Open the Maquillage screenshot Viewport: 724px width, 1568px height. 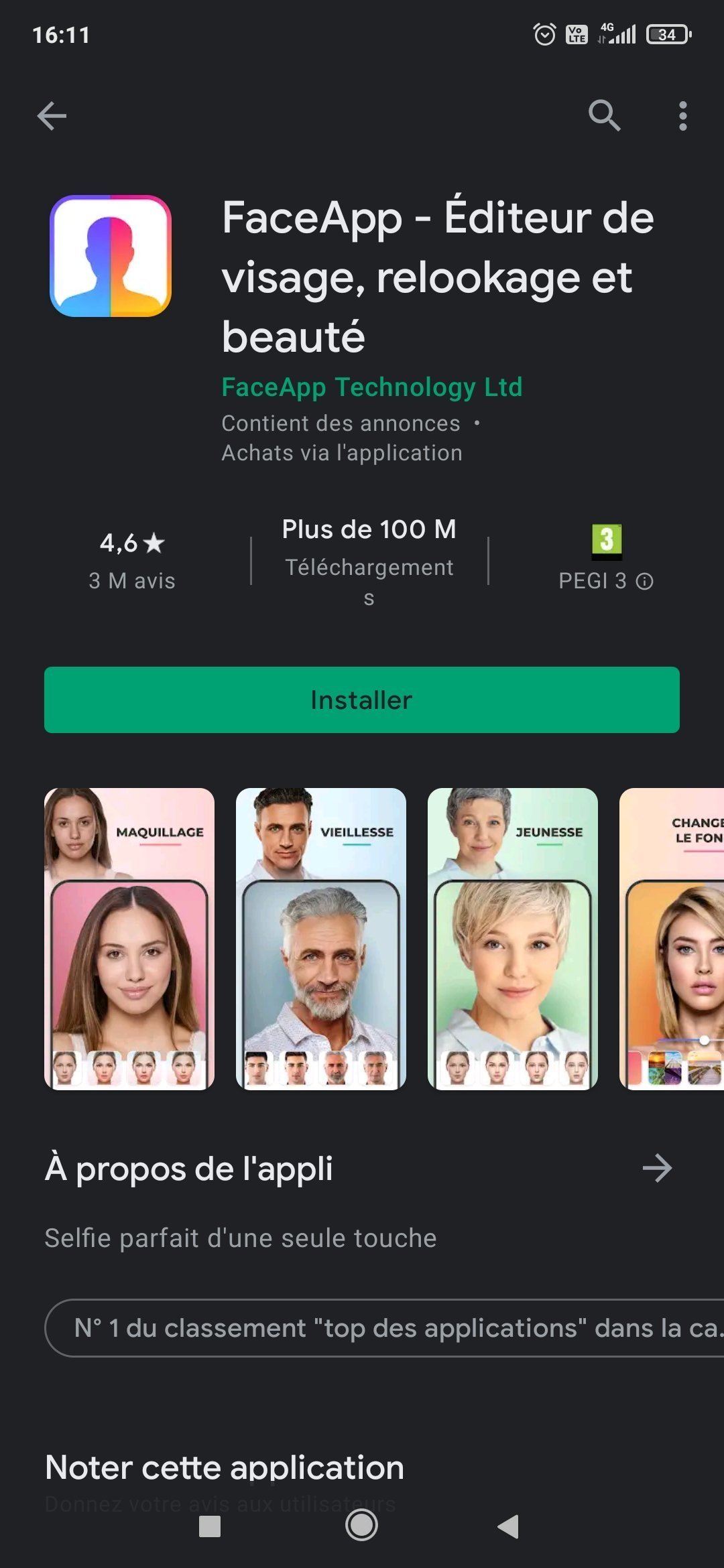click(129, 939)
